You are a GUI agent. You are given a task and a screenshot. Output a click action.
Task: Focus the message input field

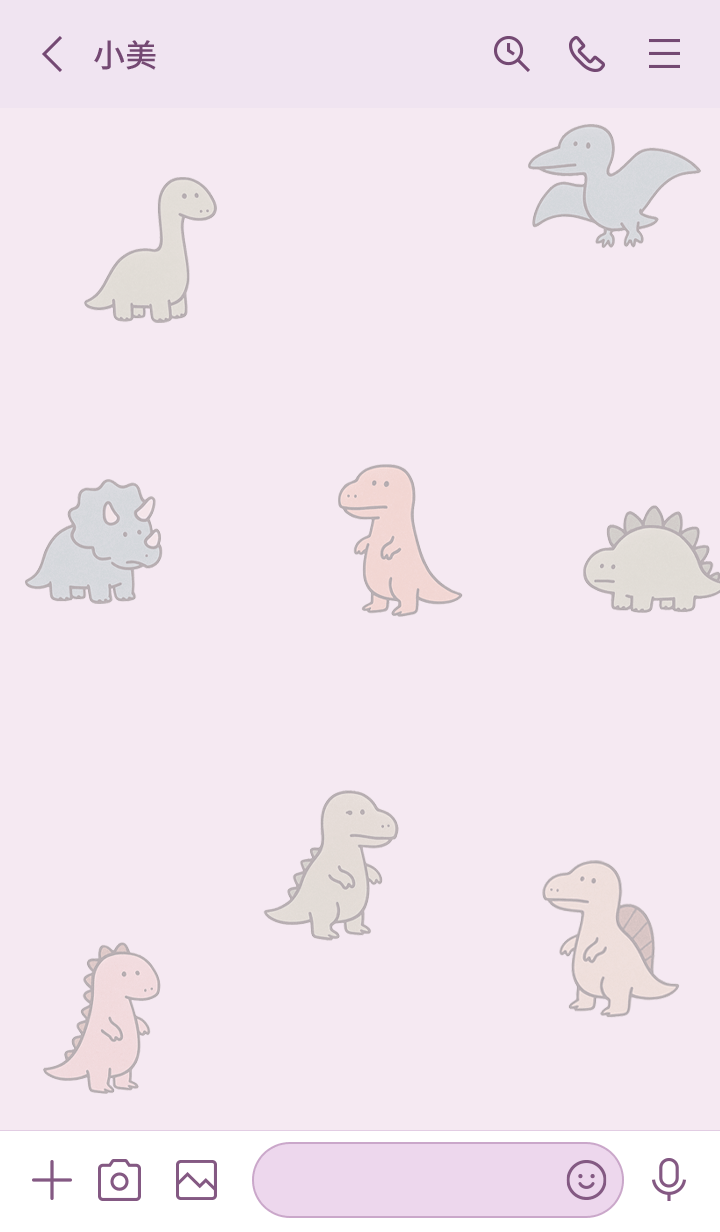coord(405,1180)
